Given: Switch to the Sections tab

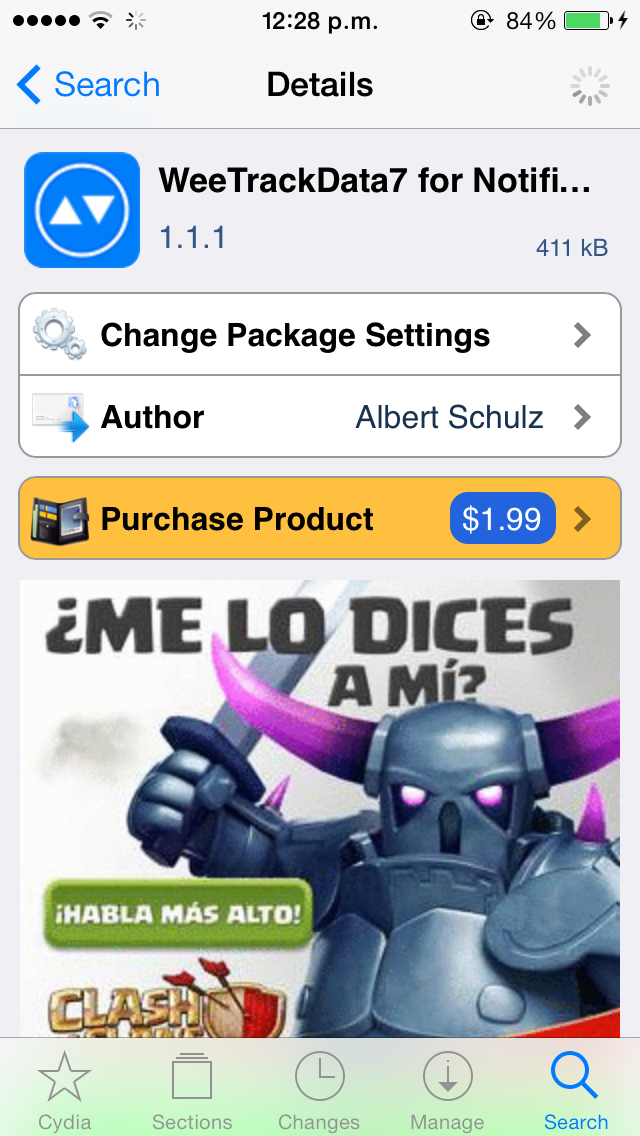Looking at the screenshot, I should [x=192, y=1090].
